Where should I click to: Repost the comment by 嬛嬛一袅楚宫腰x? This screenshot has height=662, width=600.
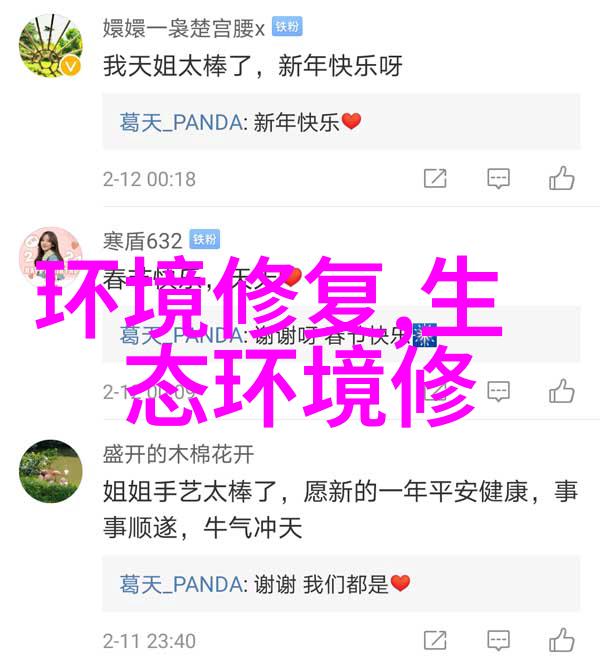(x=435, y=179)
